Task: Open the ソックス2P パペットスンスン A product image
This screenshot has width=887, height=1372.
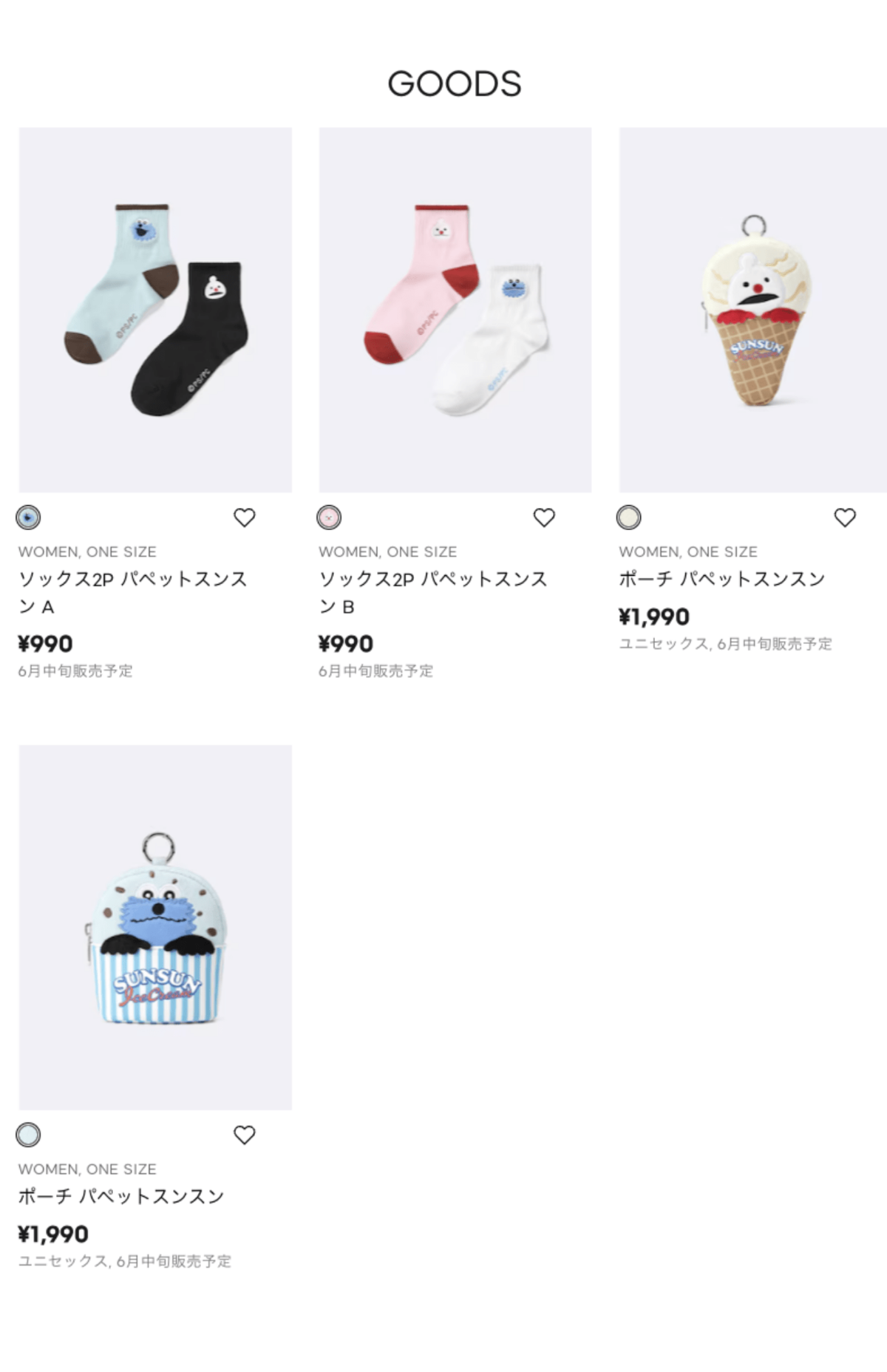Action: click(155, 310)
